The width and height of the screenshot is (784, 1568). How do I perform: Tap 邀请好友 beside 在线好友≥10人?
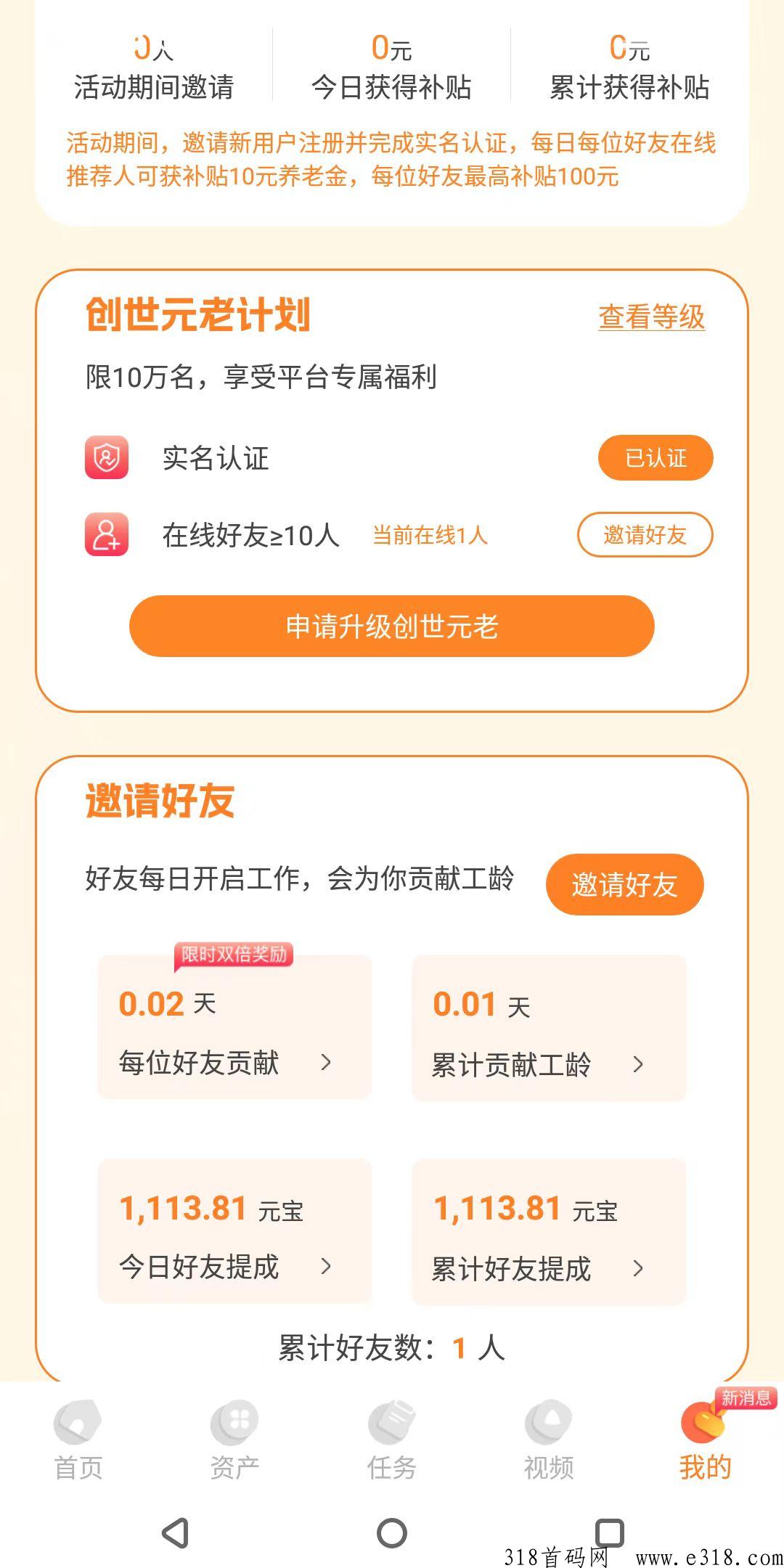(645, 535)
